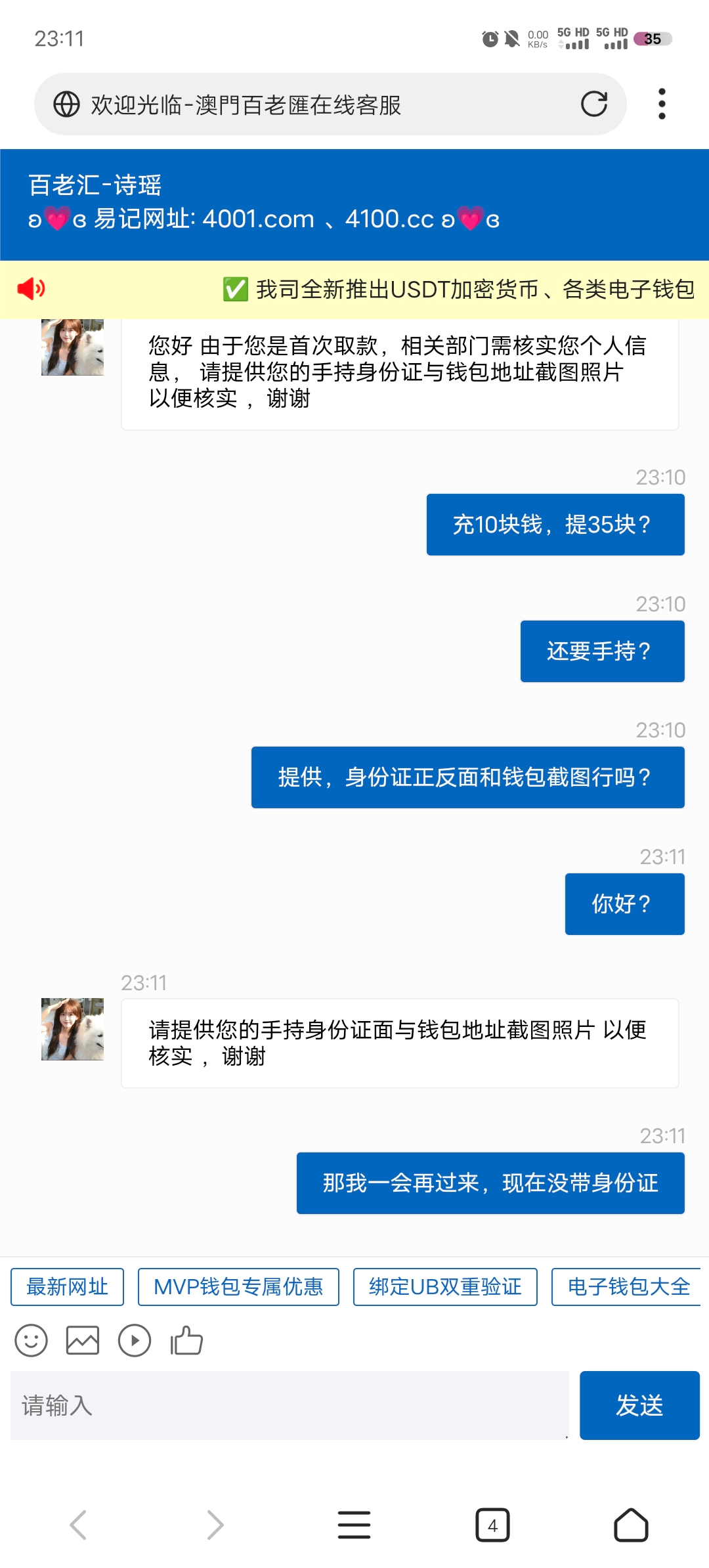Reload the page with the refresh icon
The width and height of the screenshot is (709, 1568).
pos(594,104)
